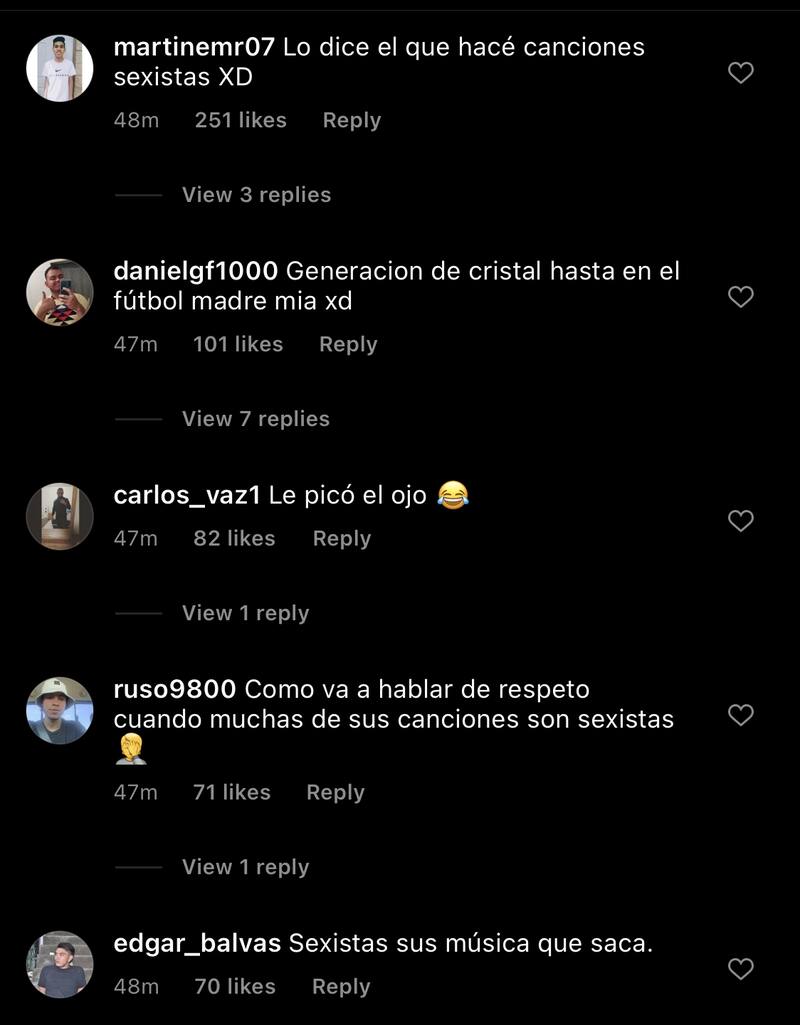Expand View 7 replies under danielgf1000
800x1025 pixels.
255,419
